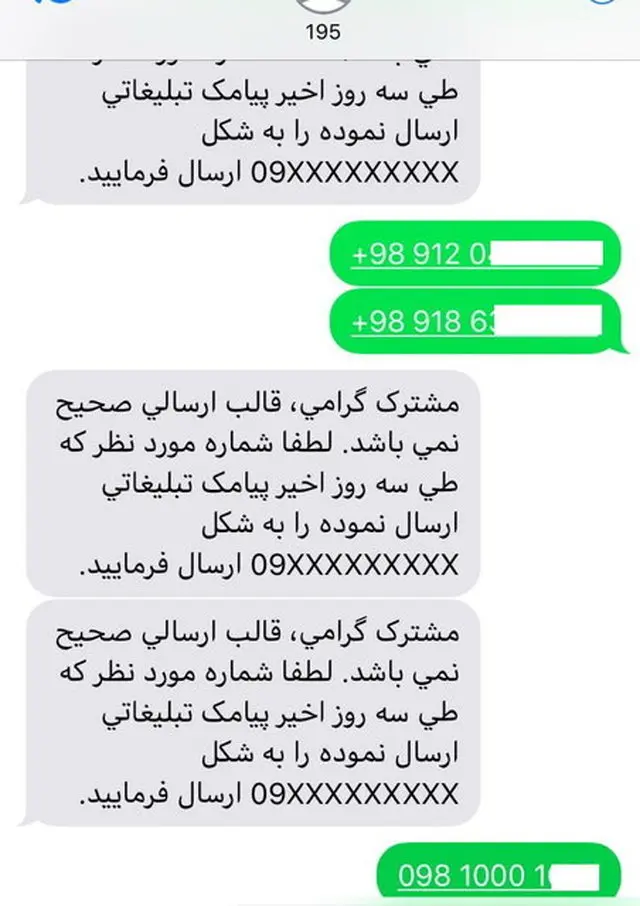The image size is (640, 906).
Task: Tap the +98 912 phone number link
Action: click(420, 255)
